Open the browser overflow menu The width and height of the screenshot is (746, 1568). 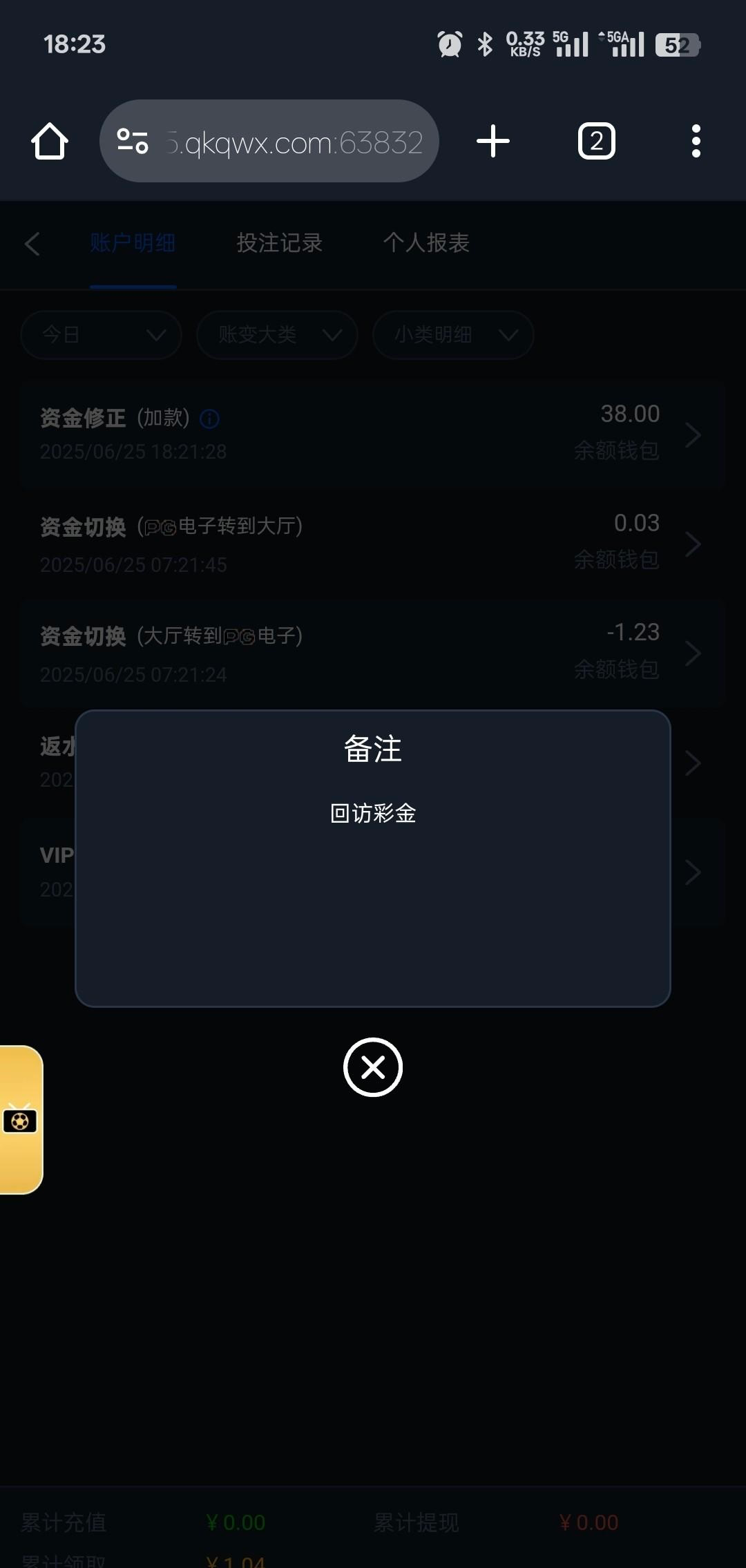coord(696,142)
